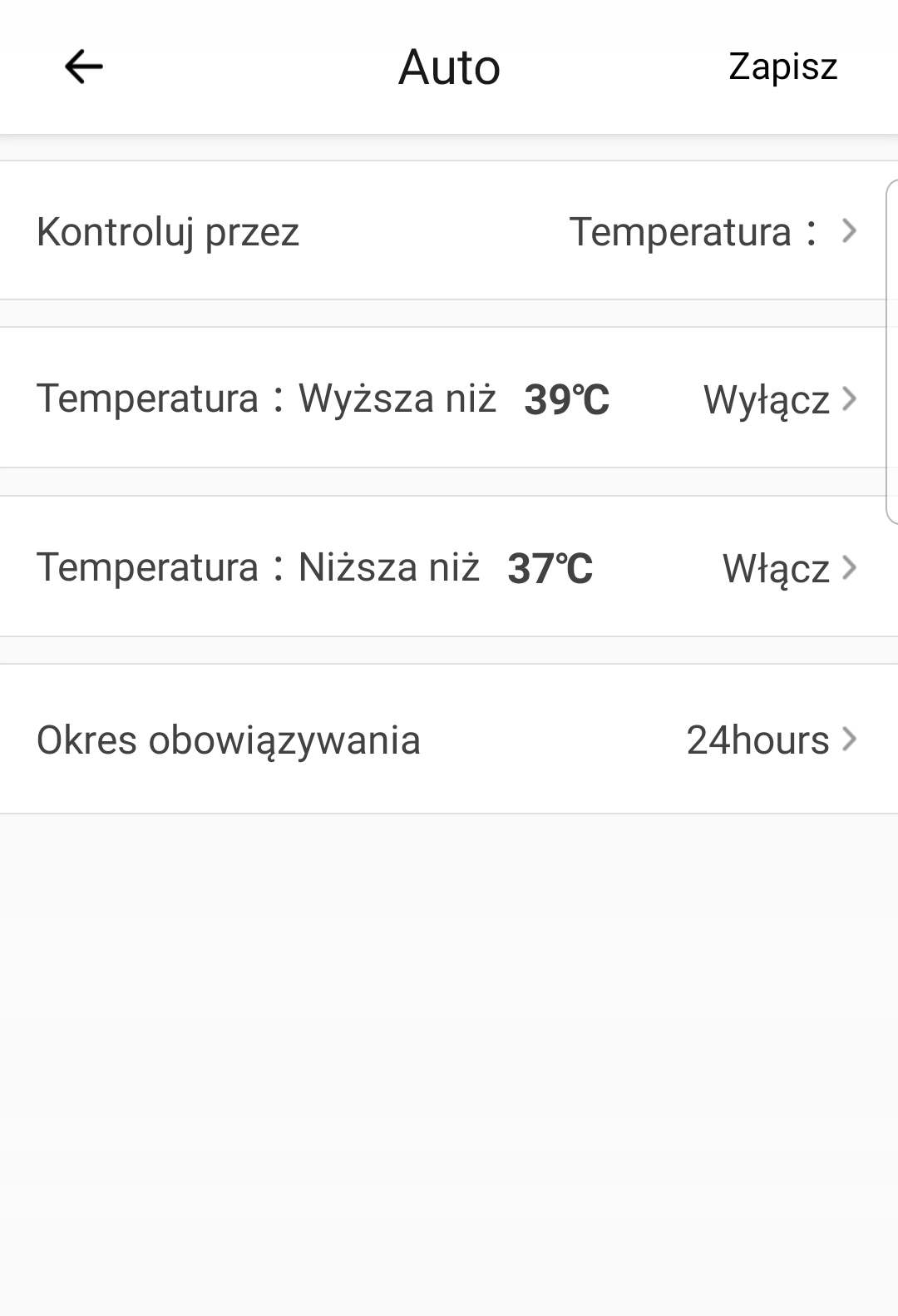Save settings with Zapisz
Screen dimensions: 898x1316
(782, 67)
